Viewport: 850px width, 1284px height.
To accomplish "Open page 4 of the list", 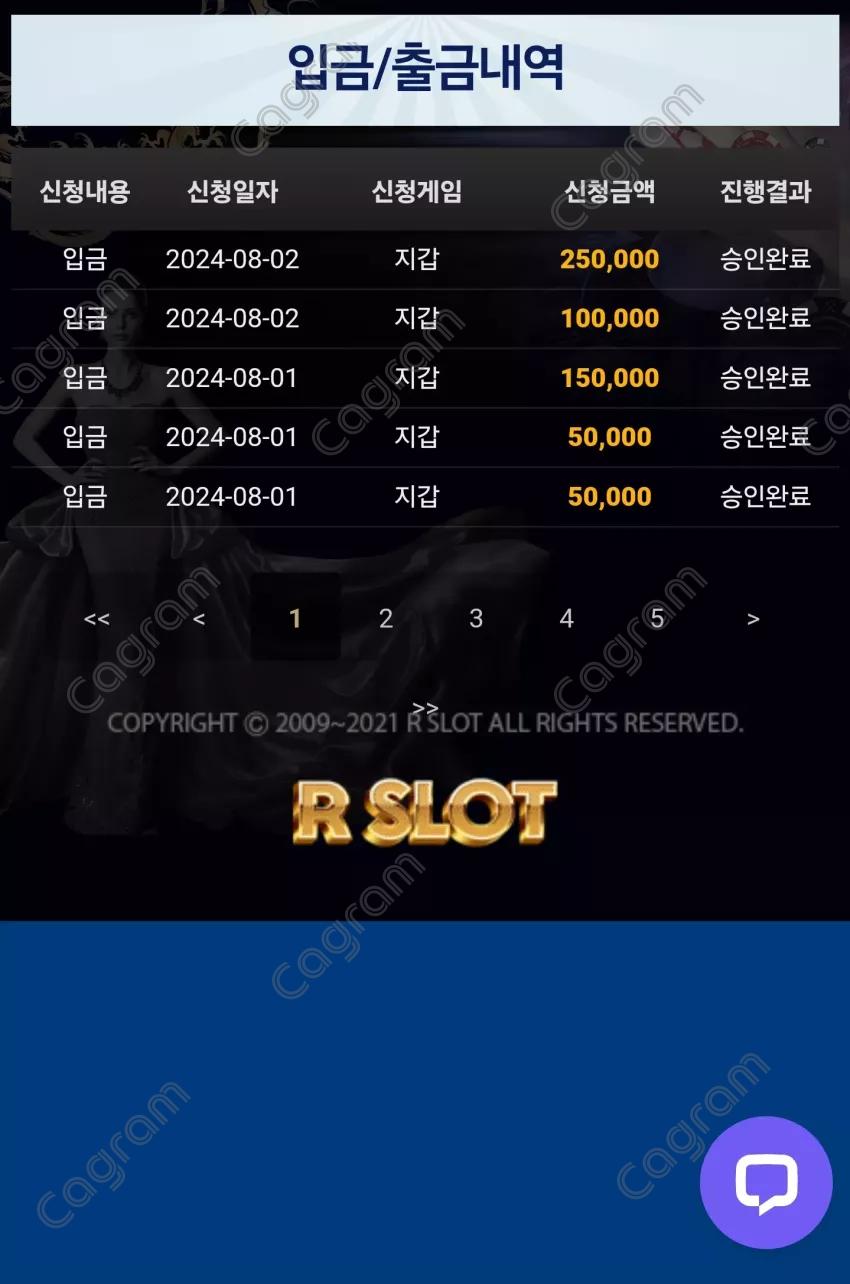I will 566,619.
